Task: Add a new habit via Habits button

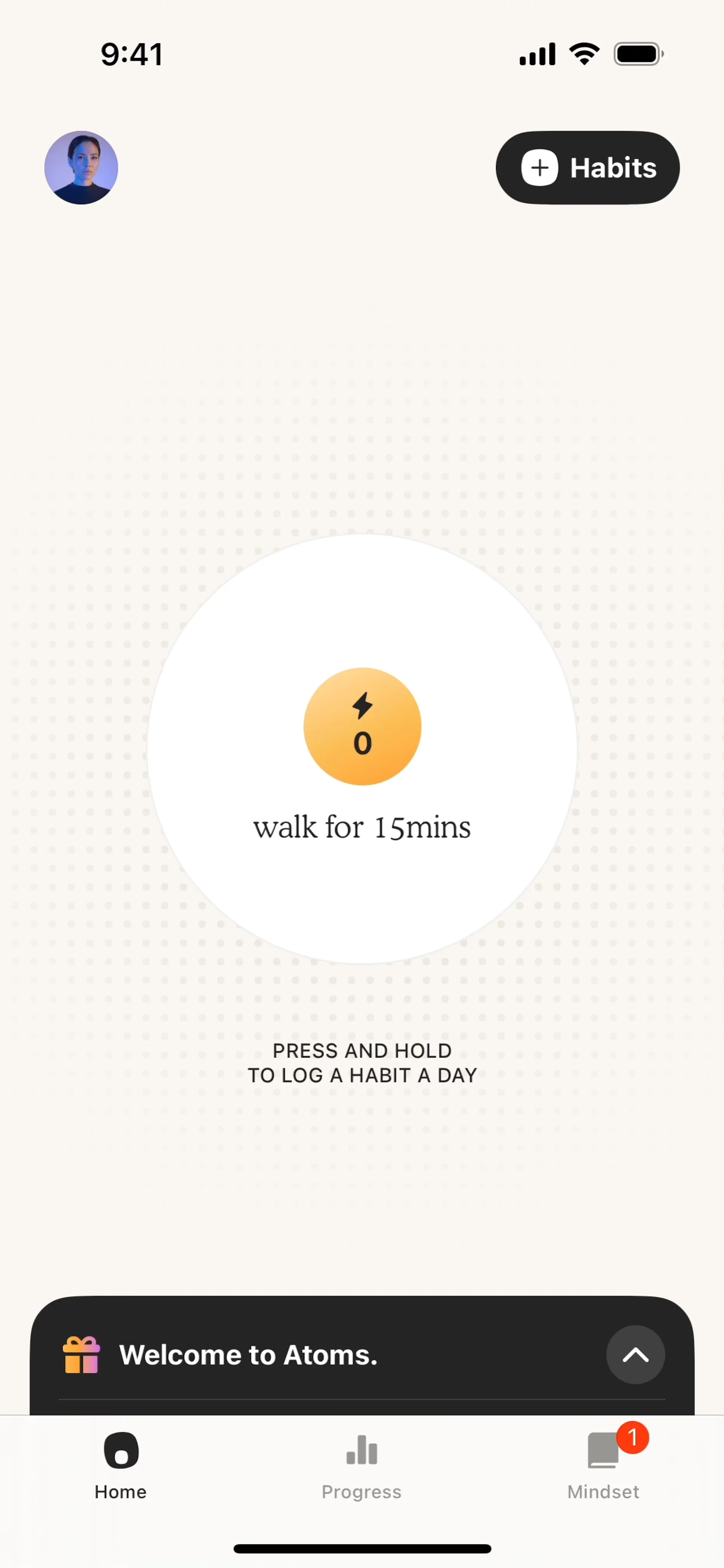Action: [x=587, y=167]
